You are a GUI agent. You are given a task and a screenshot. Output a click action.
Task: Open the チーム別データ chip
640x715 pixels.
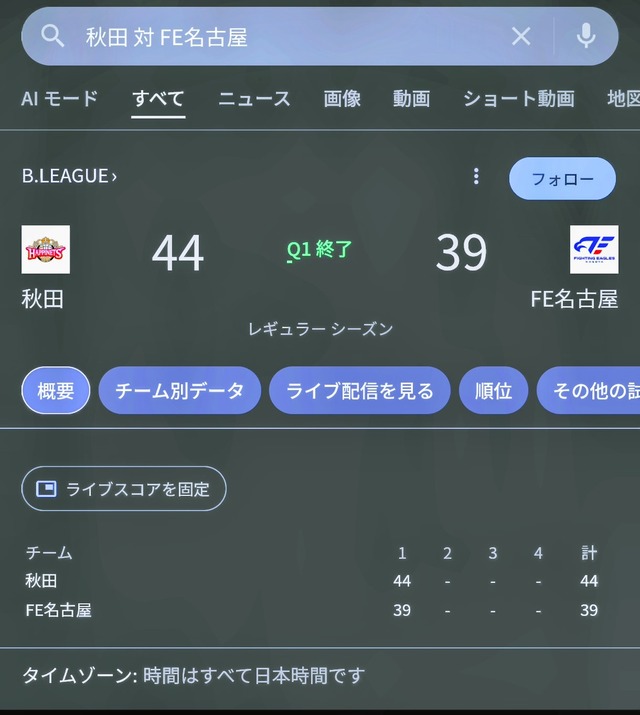point(180,391)
